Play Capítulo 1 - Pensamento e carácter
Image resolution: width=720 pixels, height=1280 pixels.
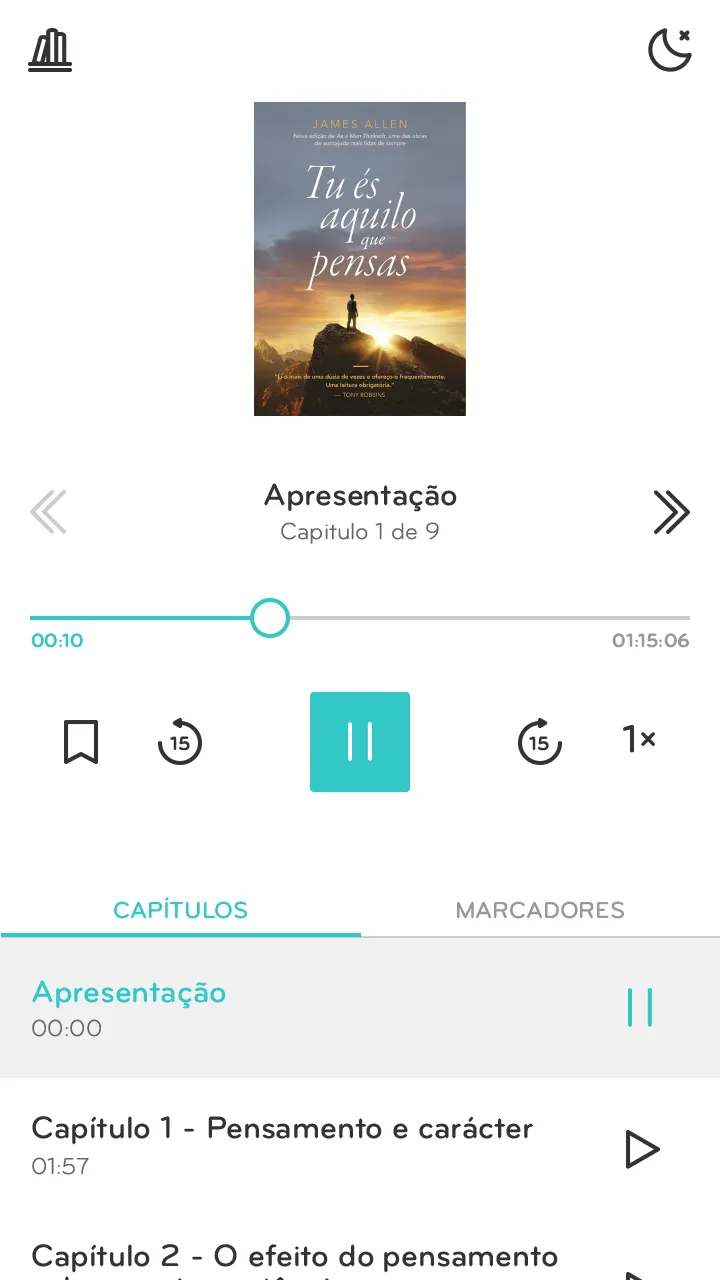point(643,1148)
